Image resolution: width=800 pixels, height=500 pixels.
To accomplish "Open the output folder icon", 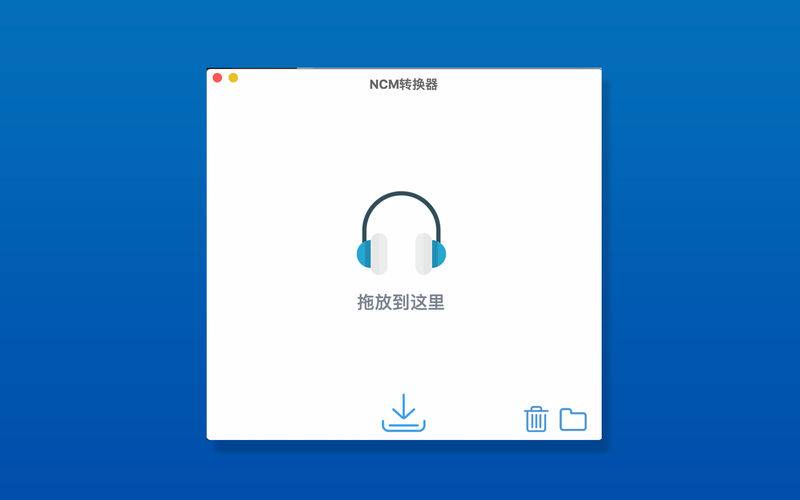I will (x=573, y=419).
